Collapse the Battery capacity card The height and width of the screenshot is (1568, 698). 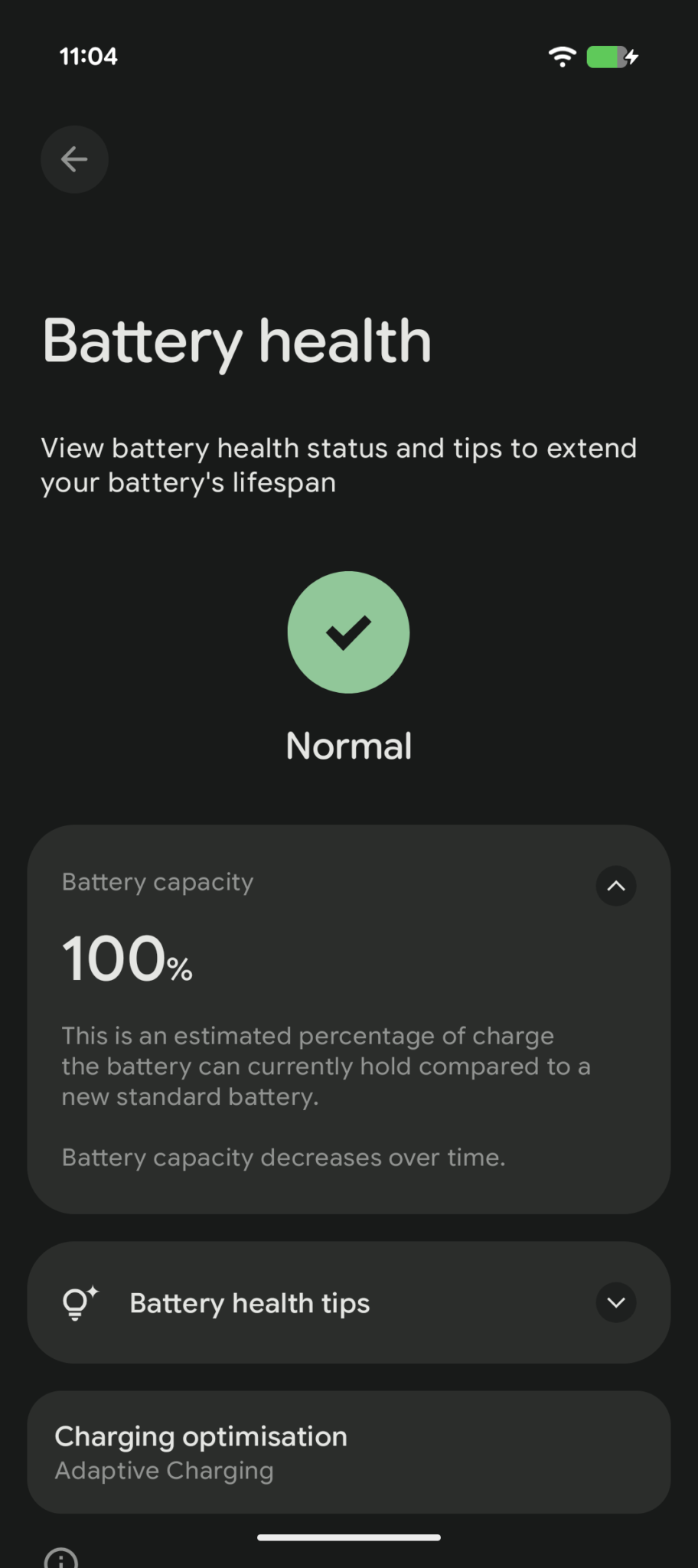click(x=616, y=886)
